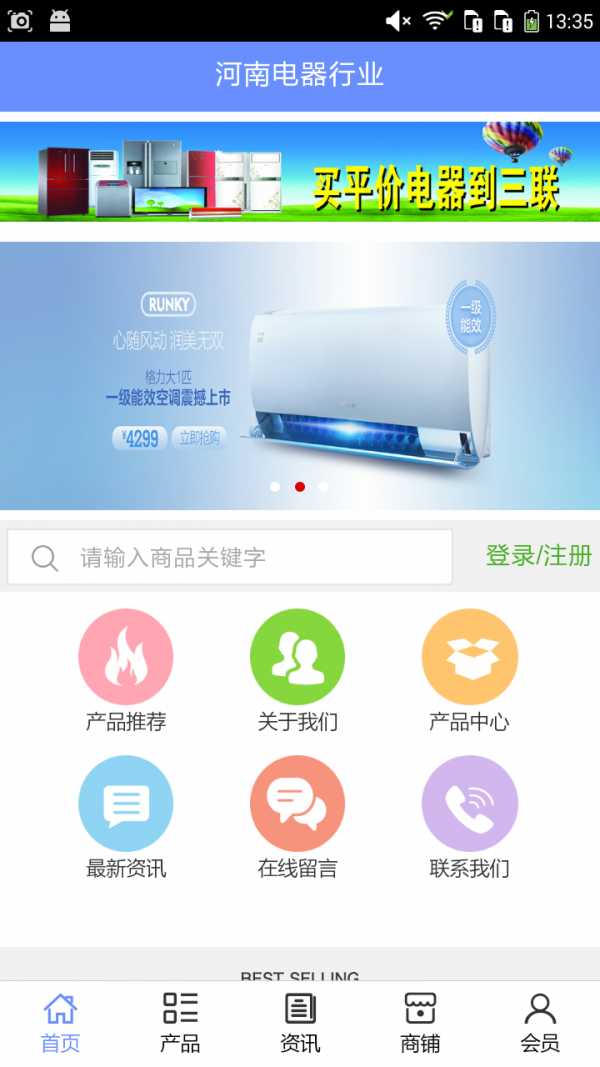600x1067 pixels.
Task: Switch to the 商铺 tab
Action: [x=420, y=1023]
